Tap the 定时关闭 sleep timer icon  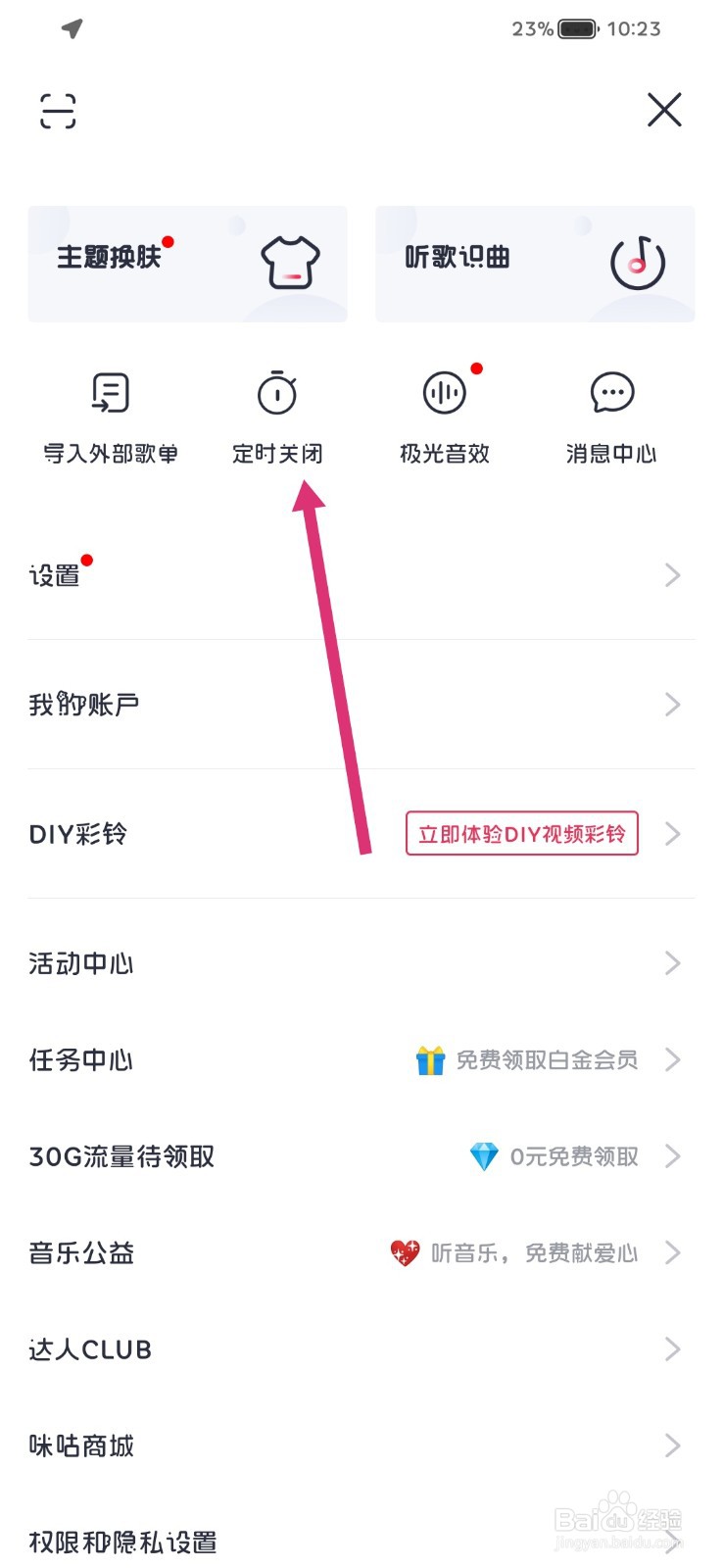pos(275,393)
